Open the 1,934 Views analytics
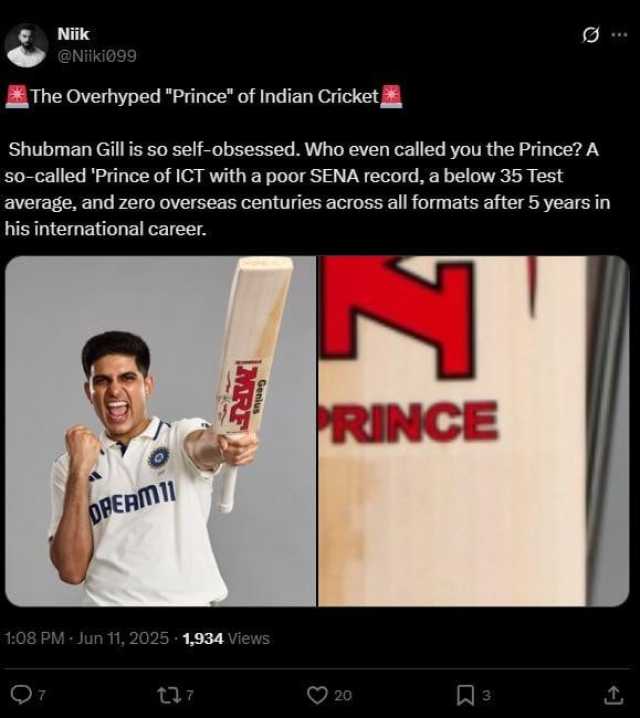 226,638
